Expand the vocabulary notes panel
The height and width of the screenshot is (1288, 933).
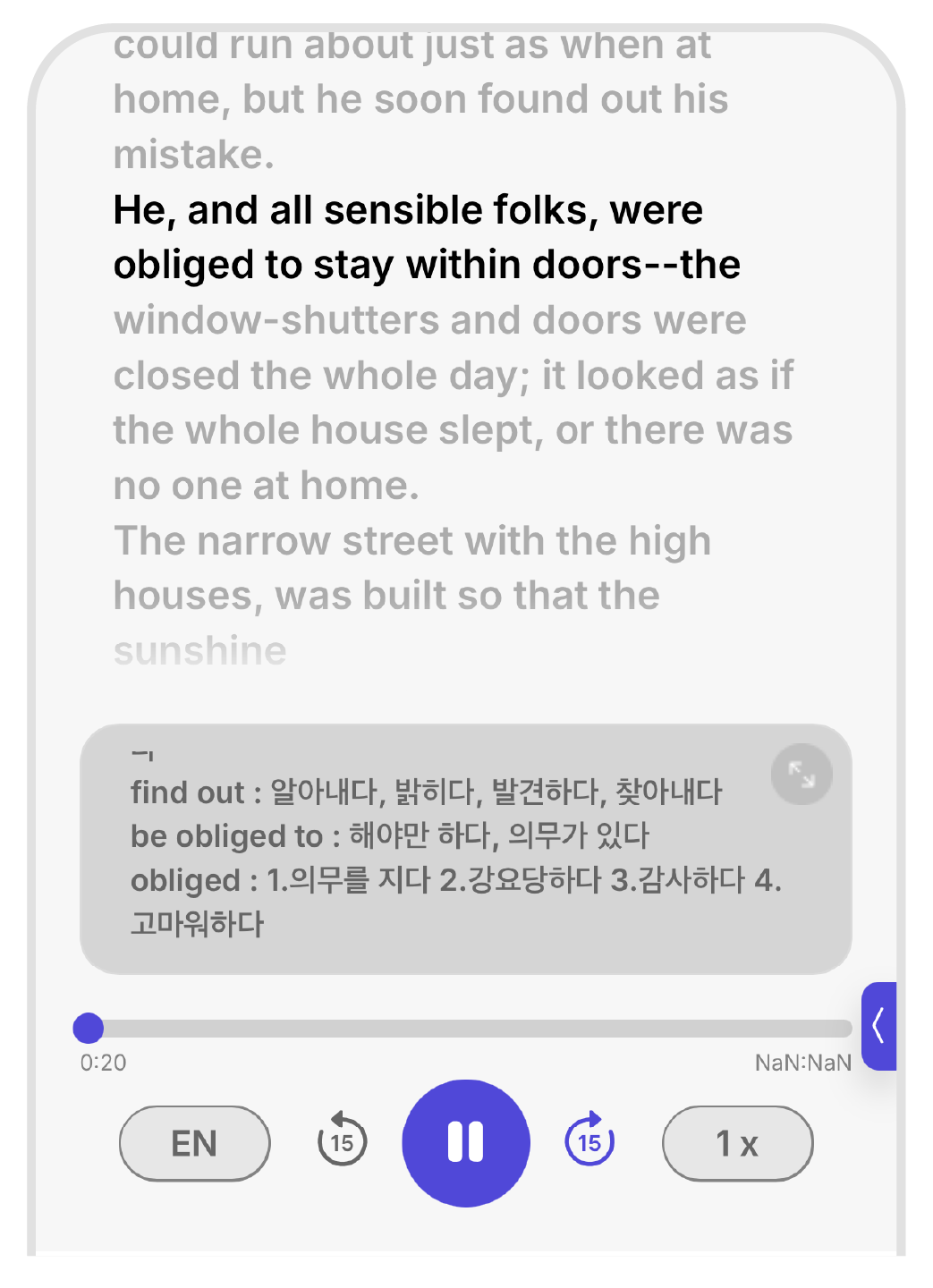[802, 775]
